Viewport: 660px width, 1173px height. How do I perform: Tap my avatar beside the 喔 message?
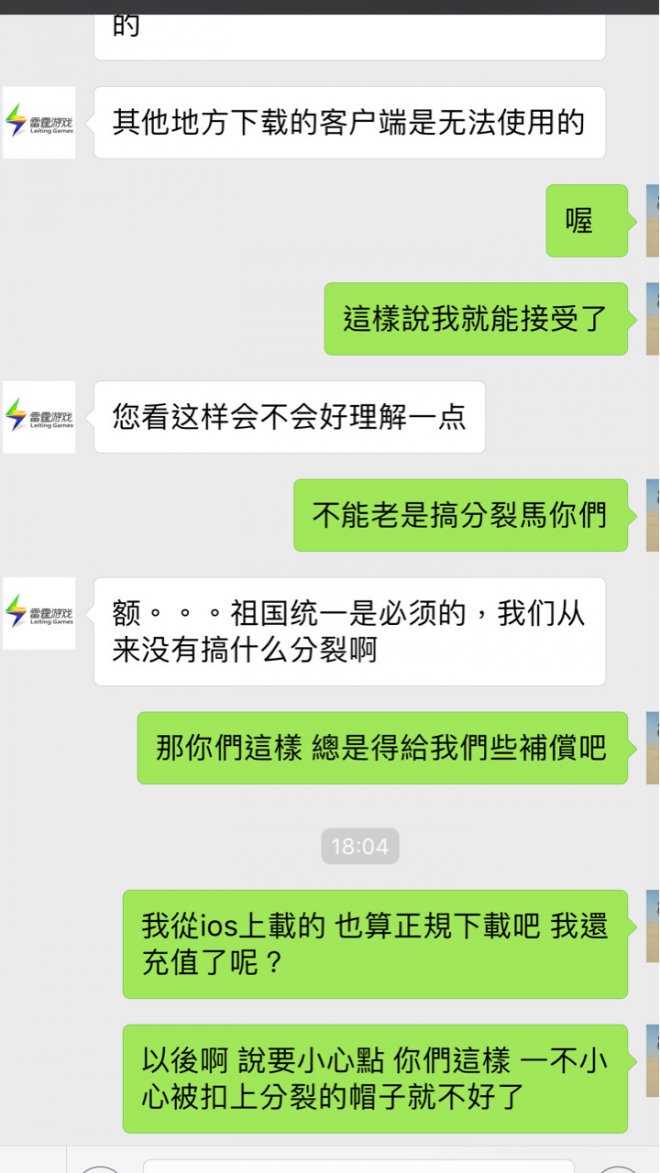click(x=652, y=220)
